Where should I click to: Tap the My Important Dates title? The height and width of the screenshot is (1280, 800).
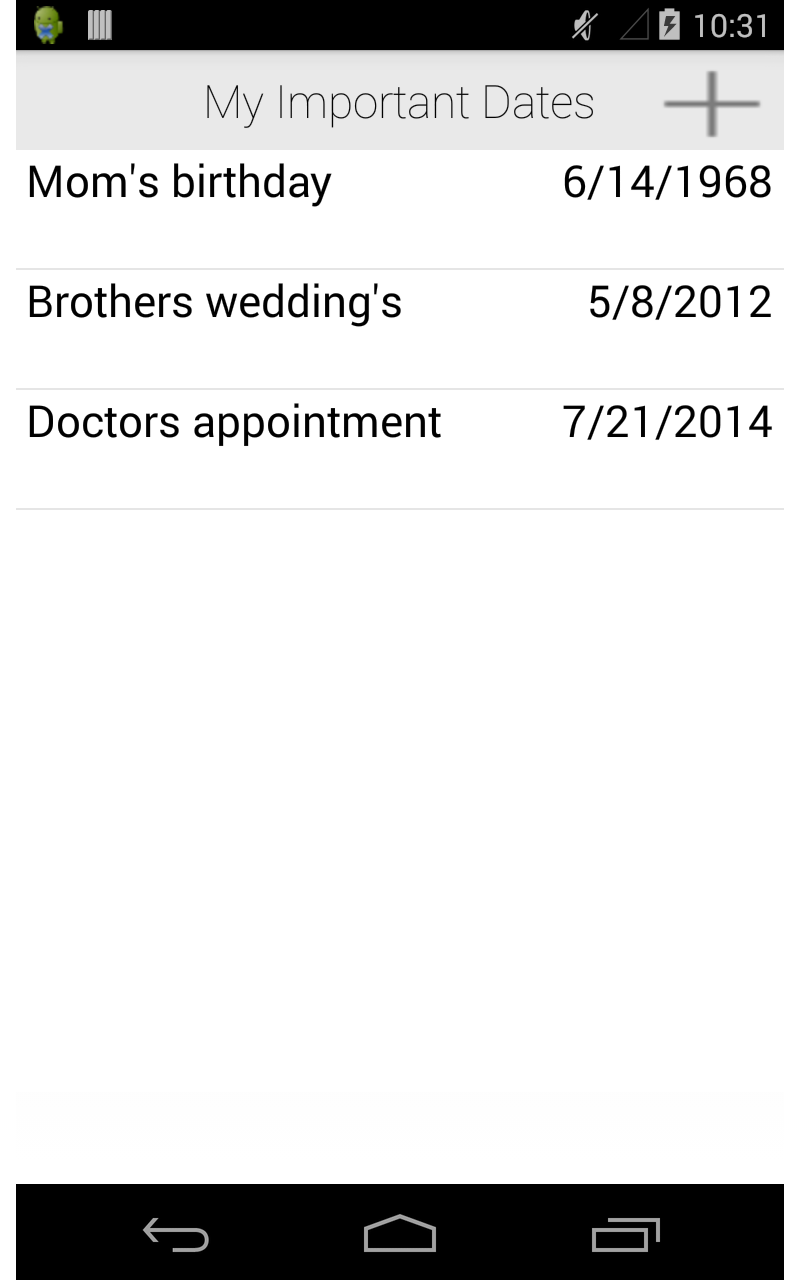(399, 100)
